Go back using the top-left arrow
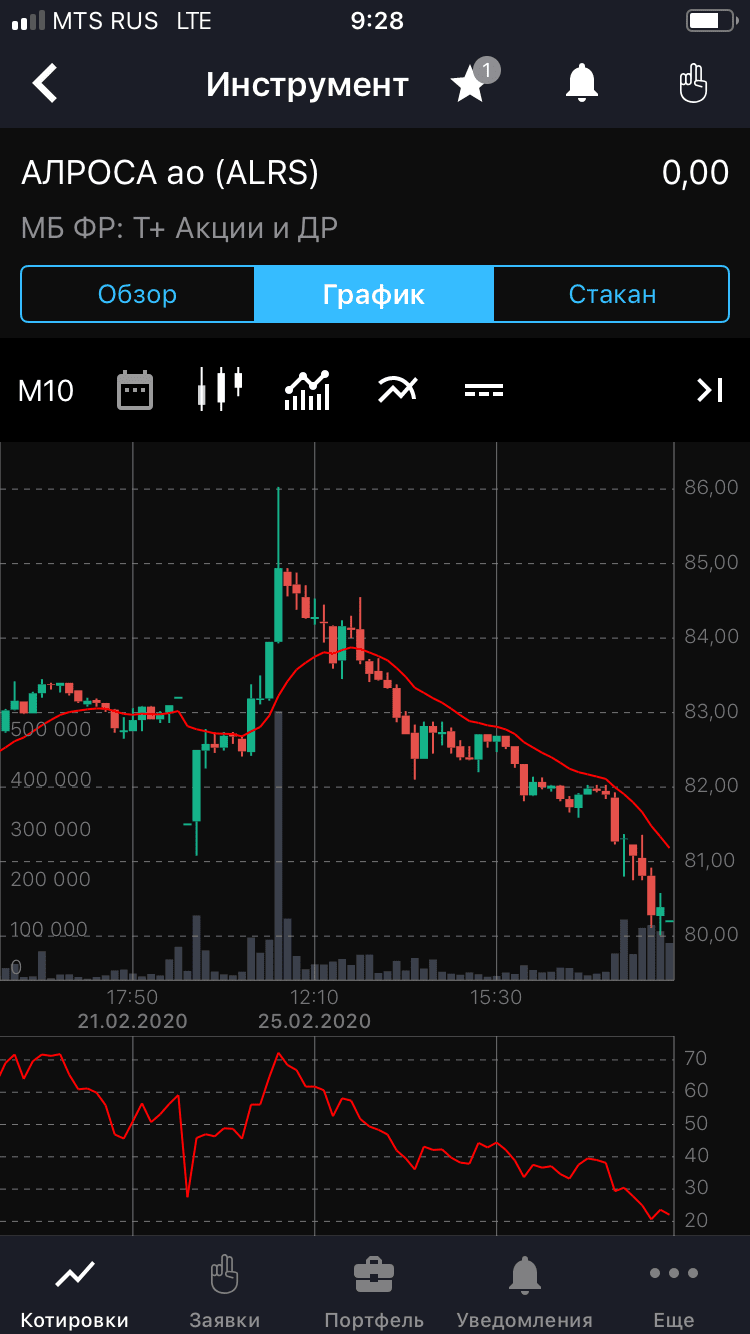Screen dimensions: 750x1334 click(x=46, y=85)
